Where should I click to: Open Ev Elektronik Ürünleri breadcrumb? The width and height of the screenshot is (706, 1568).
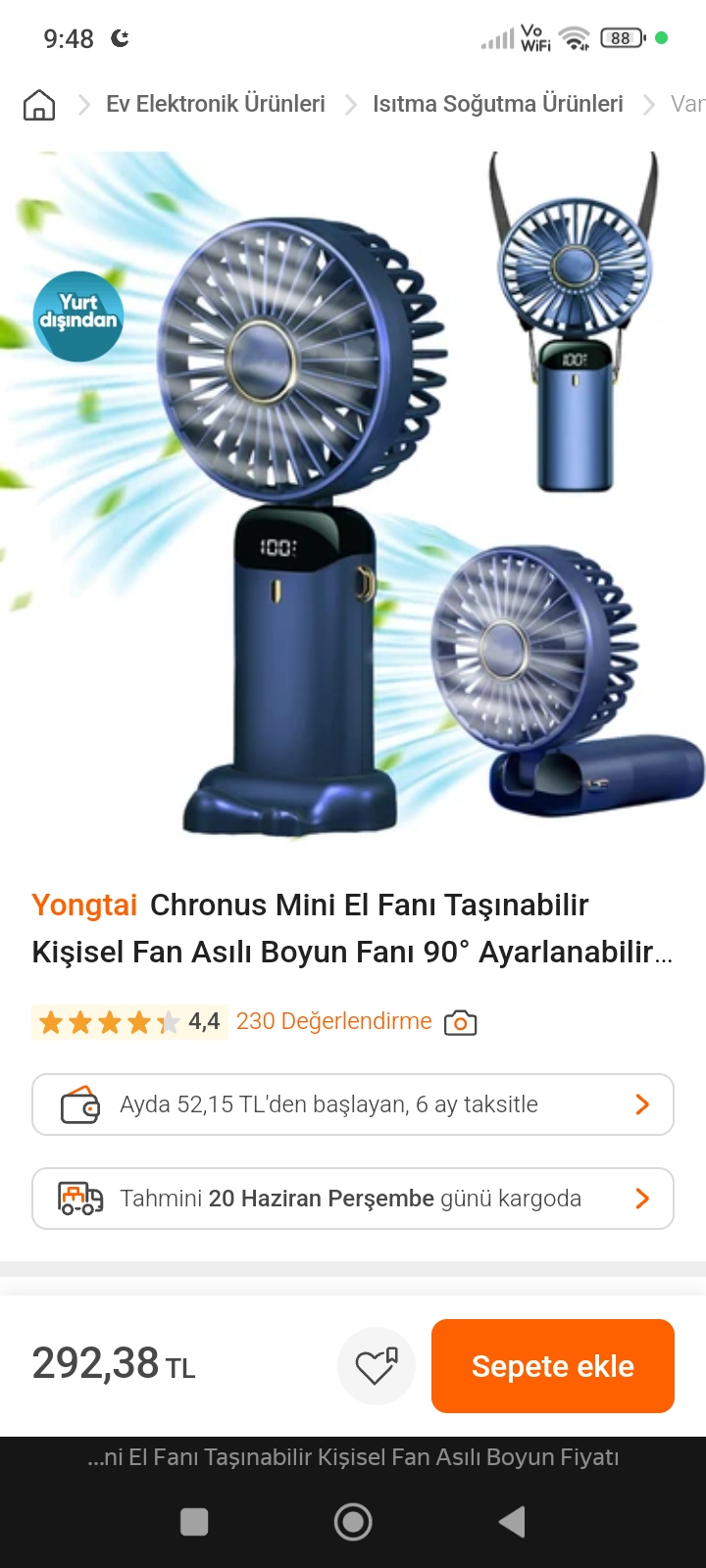coord(215,104)
